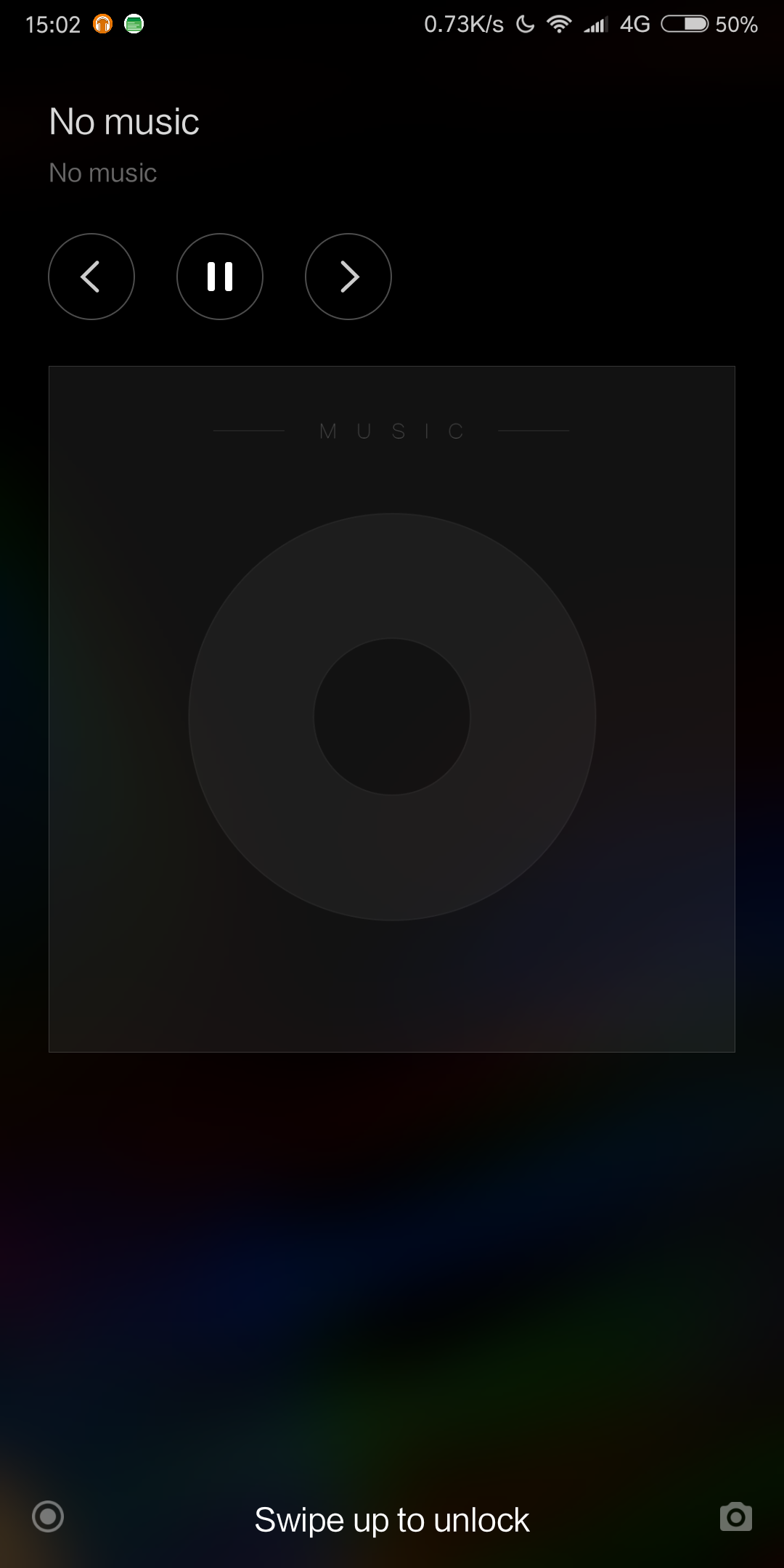Tap the Do Not Disturb moon icon
This screenshot has width=784, height=1568.
click(x=524, y=24)
